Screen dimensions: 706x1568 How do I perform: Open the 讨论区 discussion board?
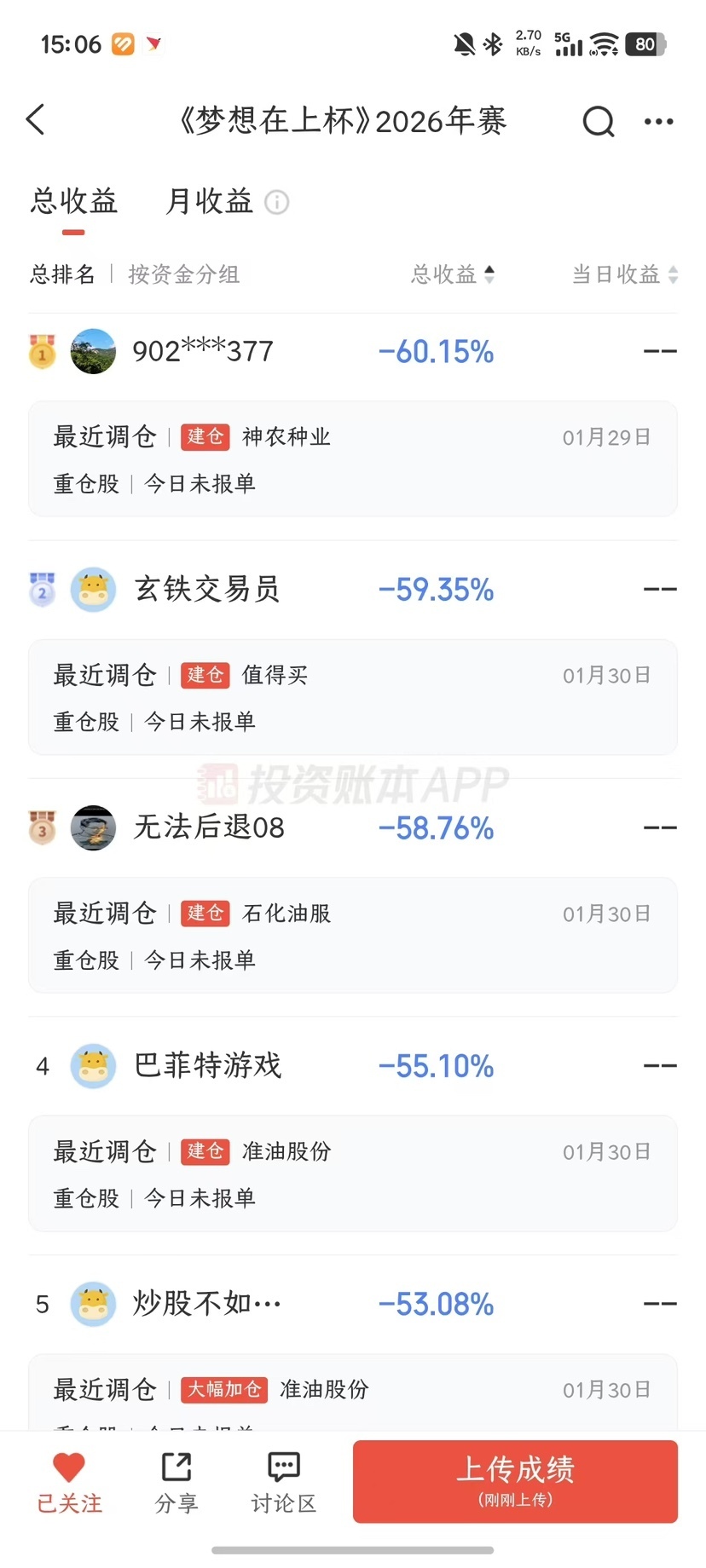coord(283,1482)
